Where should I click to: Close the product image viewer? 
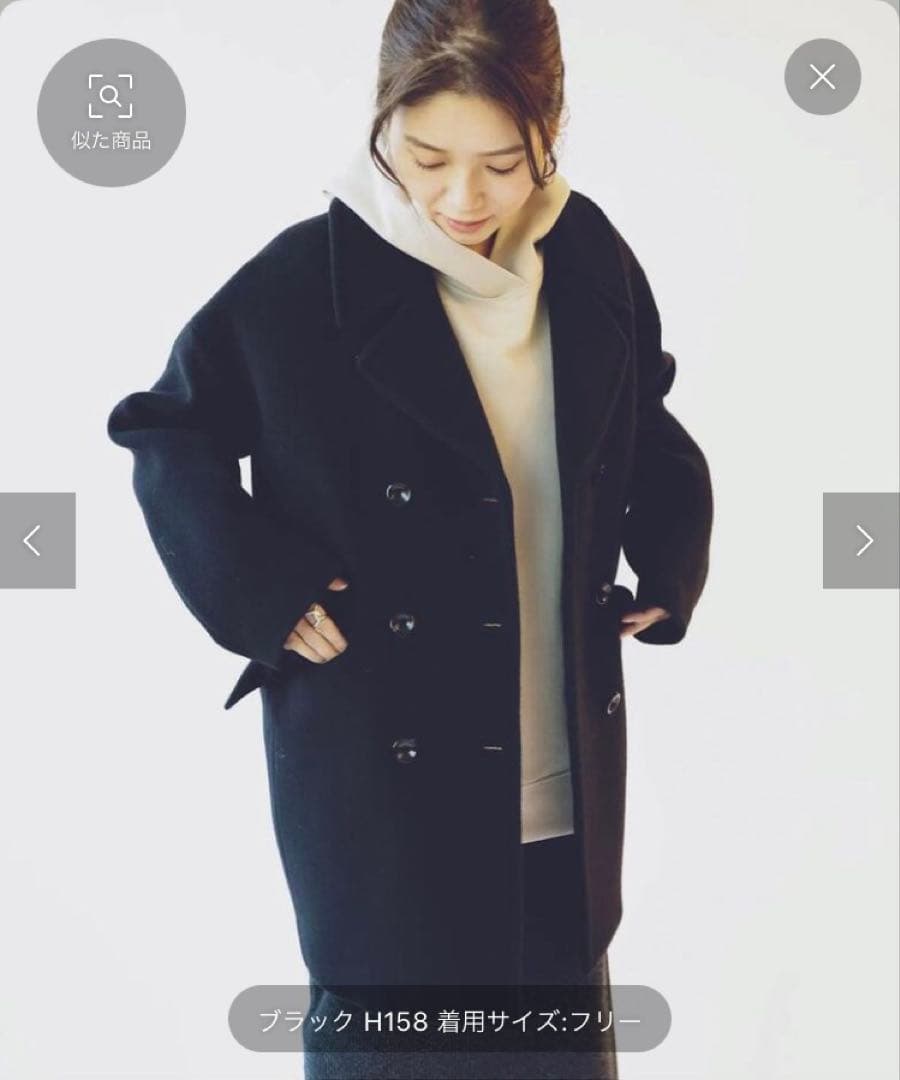(x=822, y=77)
